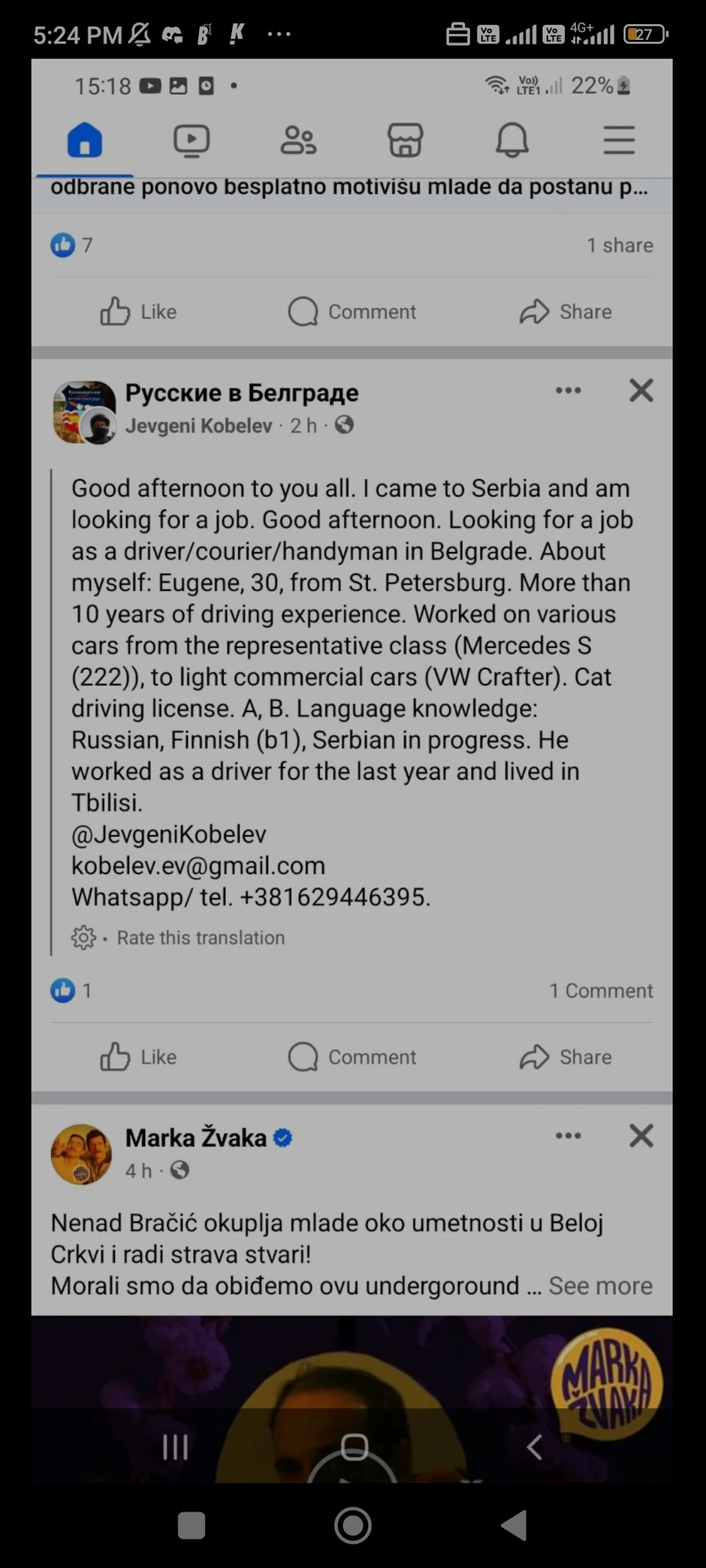View Jevgeni Kobelev's profile
The image size is (706, 1568).
tap(198, 426)
